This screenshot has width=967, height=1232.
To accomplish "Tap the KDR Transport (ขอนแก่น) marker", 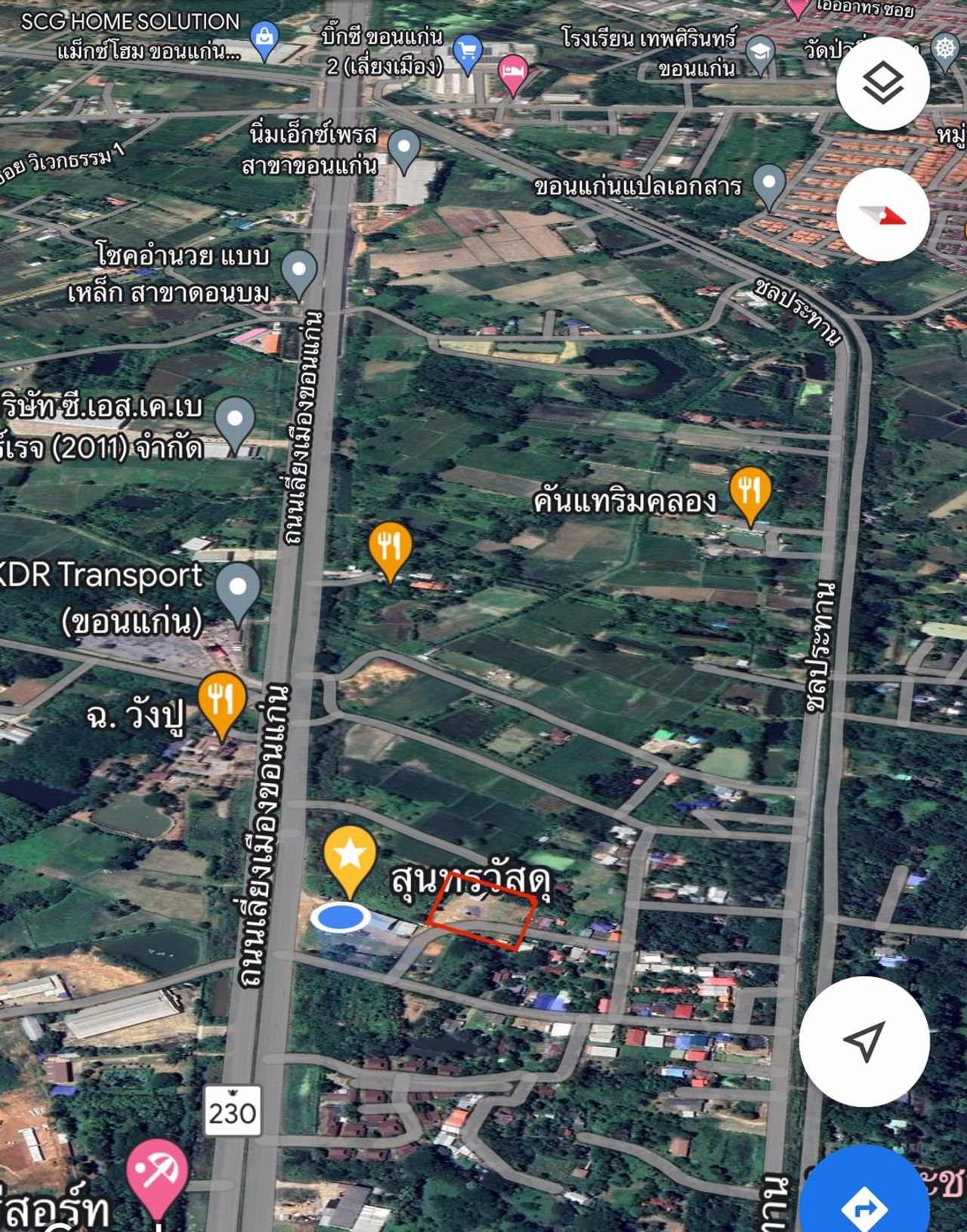I will click(238, 589).
